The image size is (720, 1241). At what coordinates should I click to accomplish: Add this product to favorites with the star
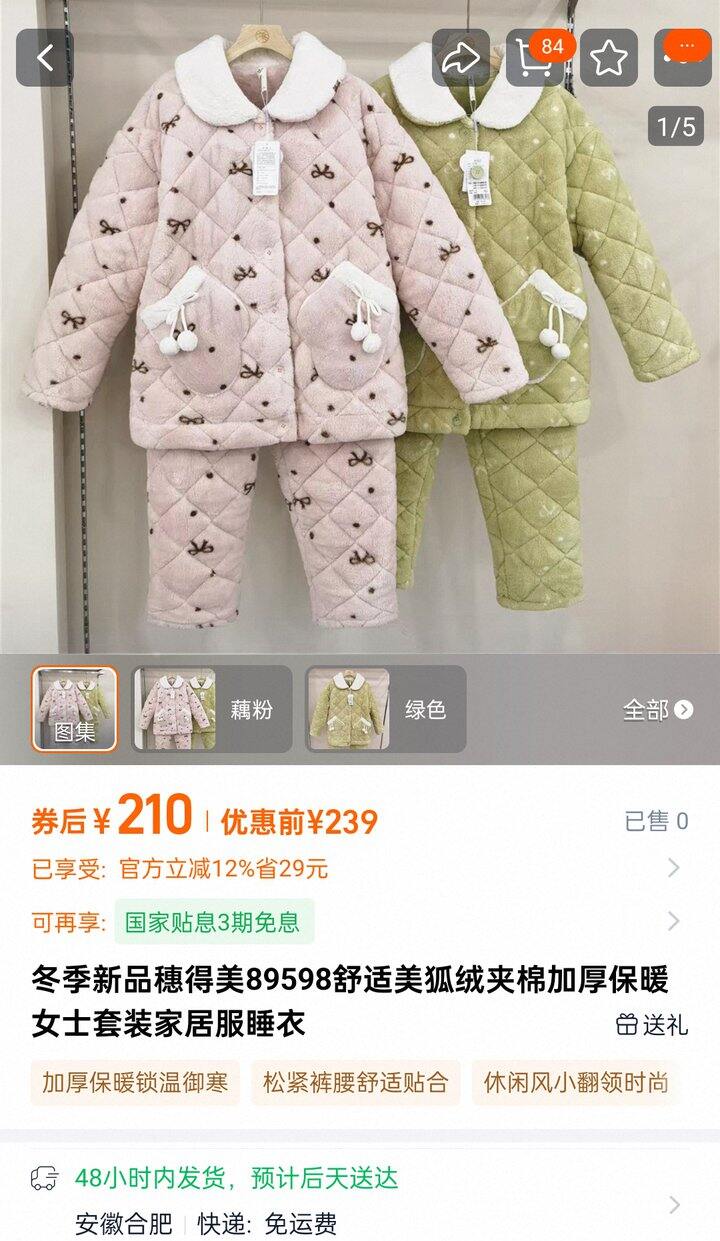(x=609, y=58)
